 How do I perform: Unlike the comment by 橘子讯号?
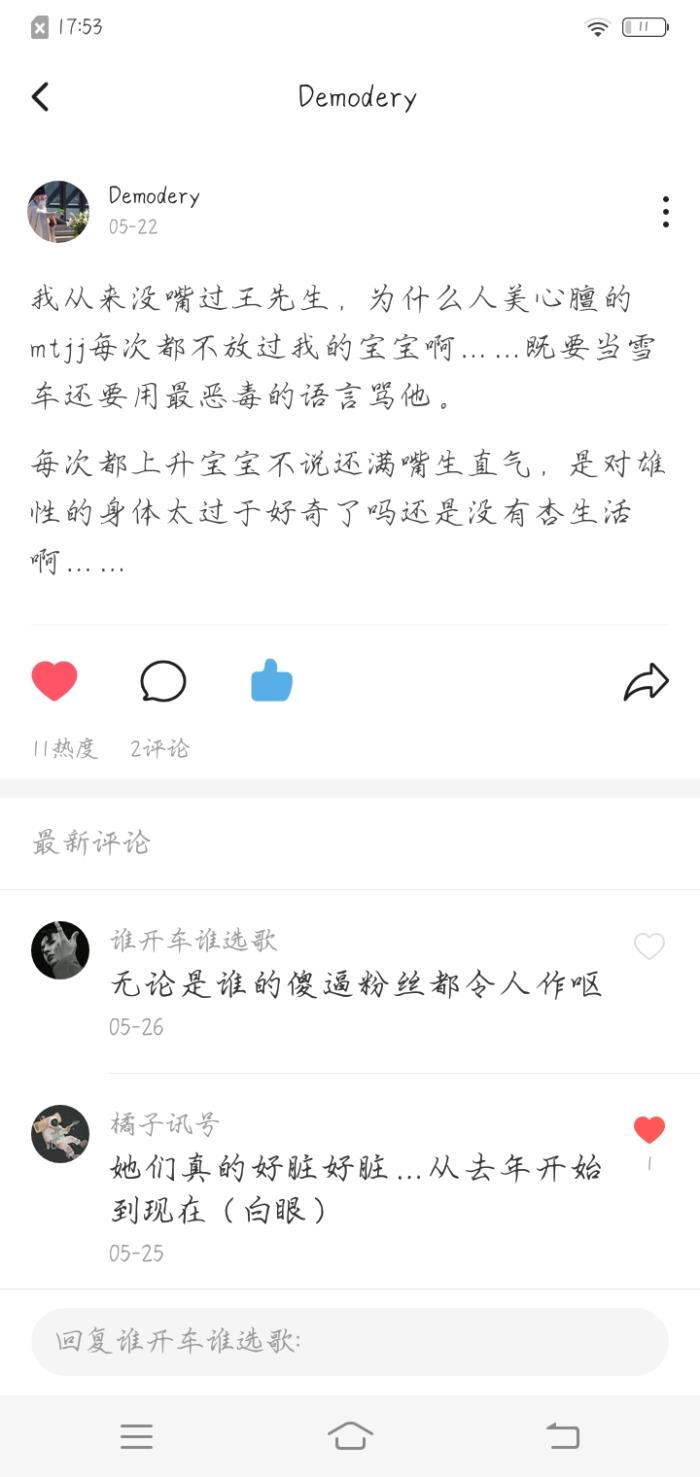[649, 1130]
